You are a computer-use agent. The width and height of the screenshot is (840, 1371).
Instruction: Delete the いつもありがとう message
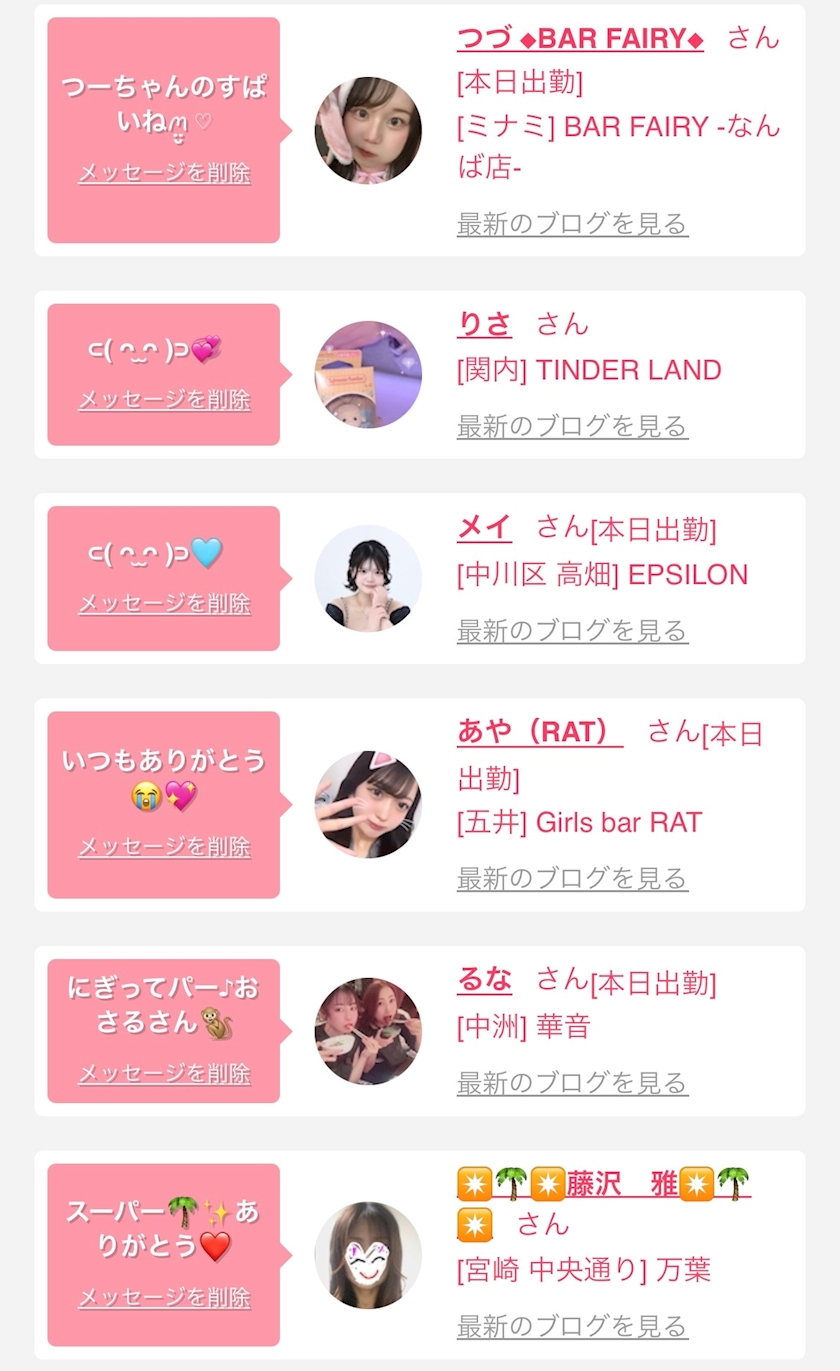pyautogui.click(x=164, y=847)
